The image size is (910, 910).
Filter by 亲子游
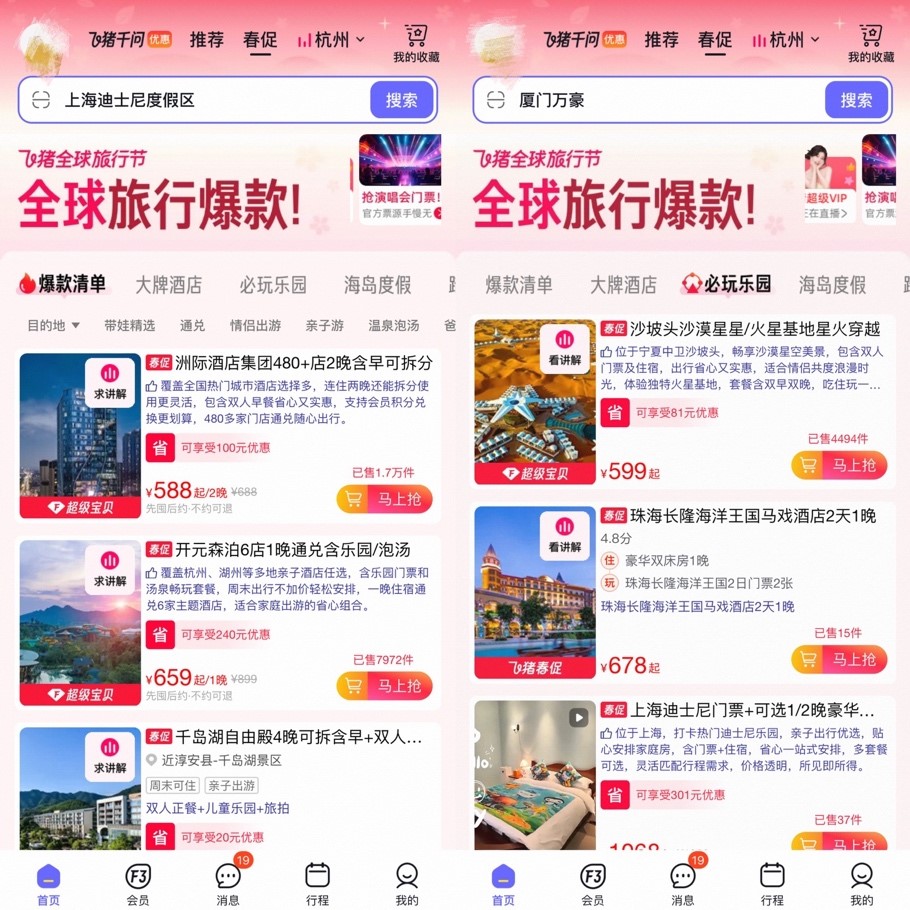click(x=325, y=325)
